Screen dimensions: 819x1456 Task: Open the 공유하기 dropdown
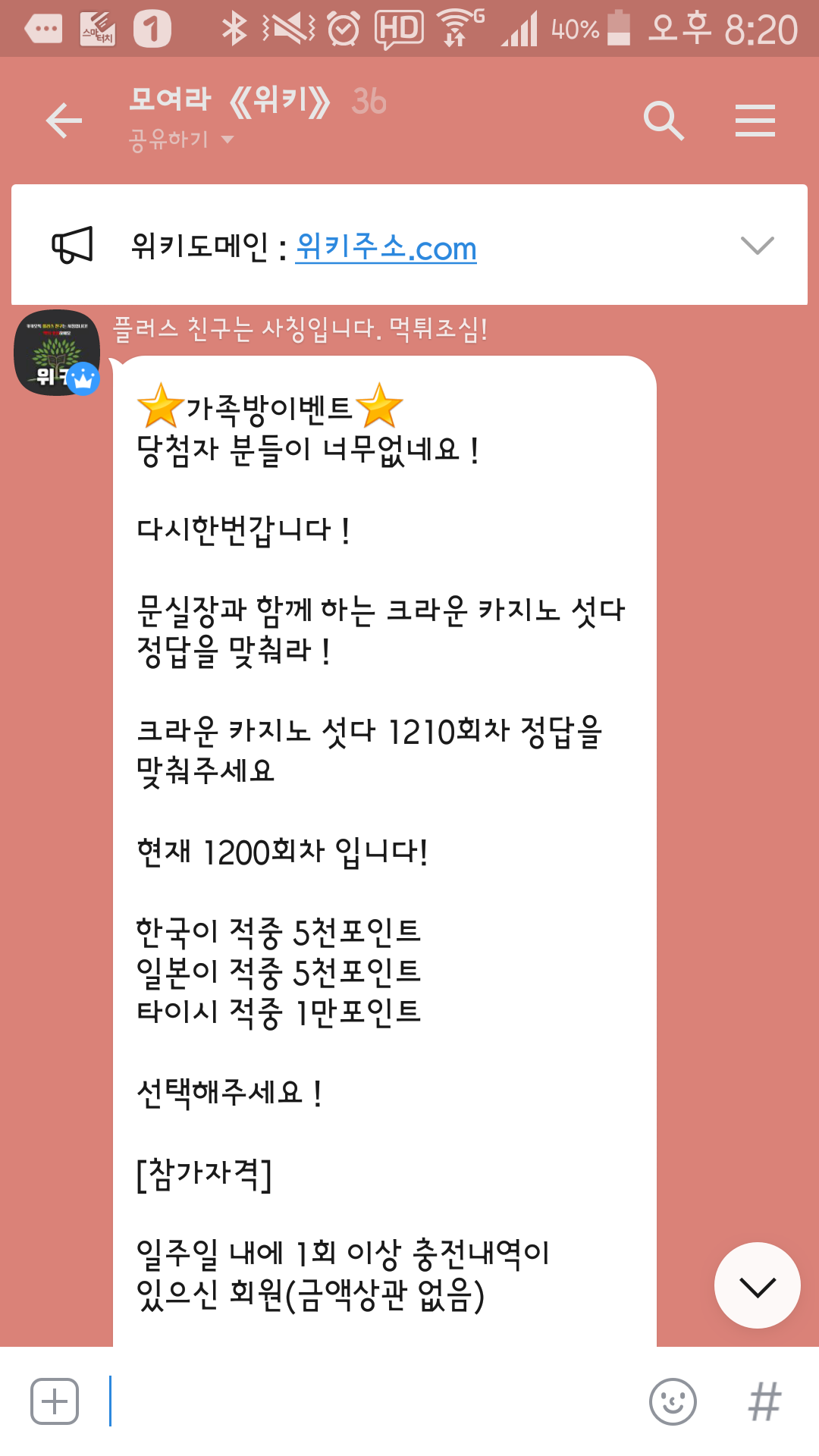pos(182,140)
